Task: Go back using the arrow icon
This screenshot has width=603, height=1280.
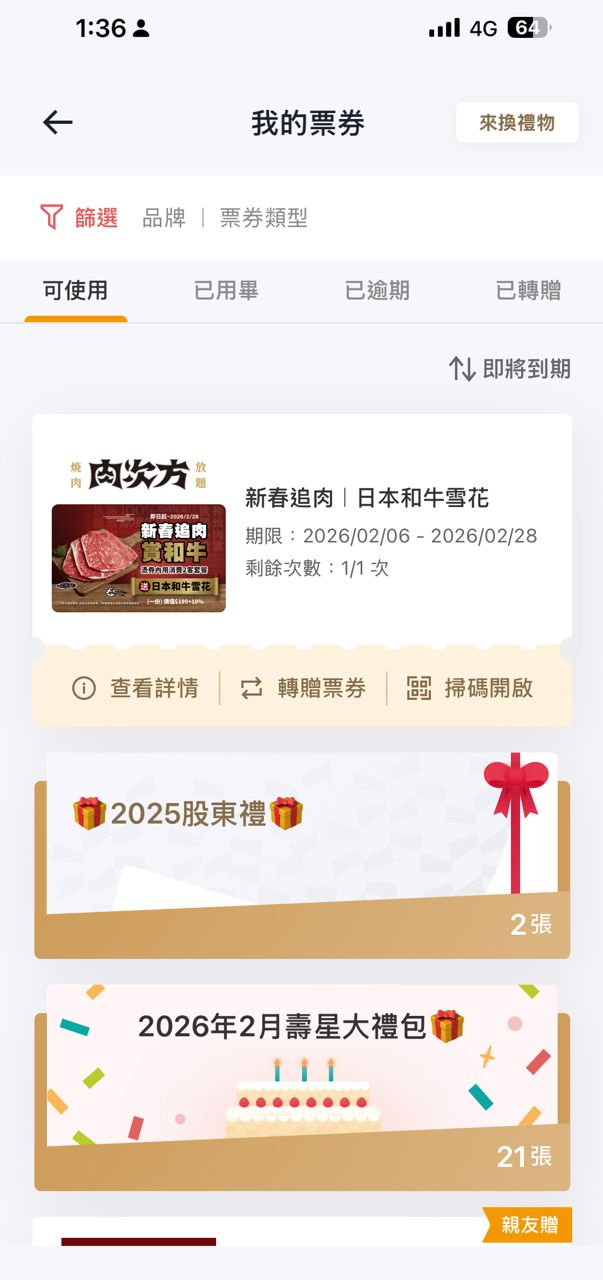Action: point(58,123)
